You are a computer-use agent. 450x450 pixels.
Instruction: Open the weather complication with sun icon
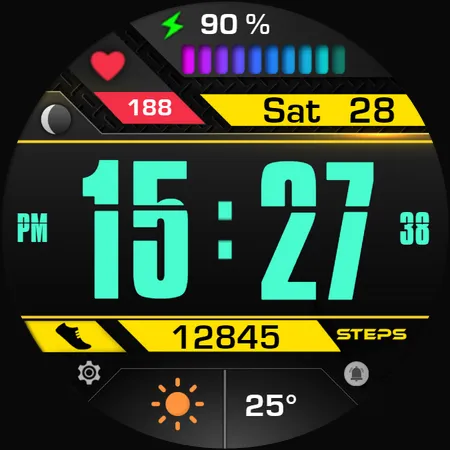coord(177,404)
